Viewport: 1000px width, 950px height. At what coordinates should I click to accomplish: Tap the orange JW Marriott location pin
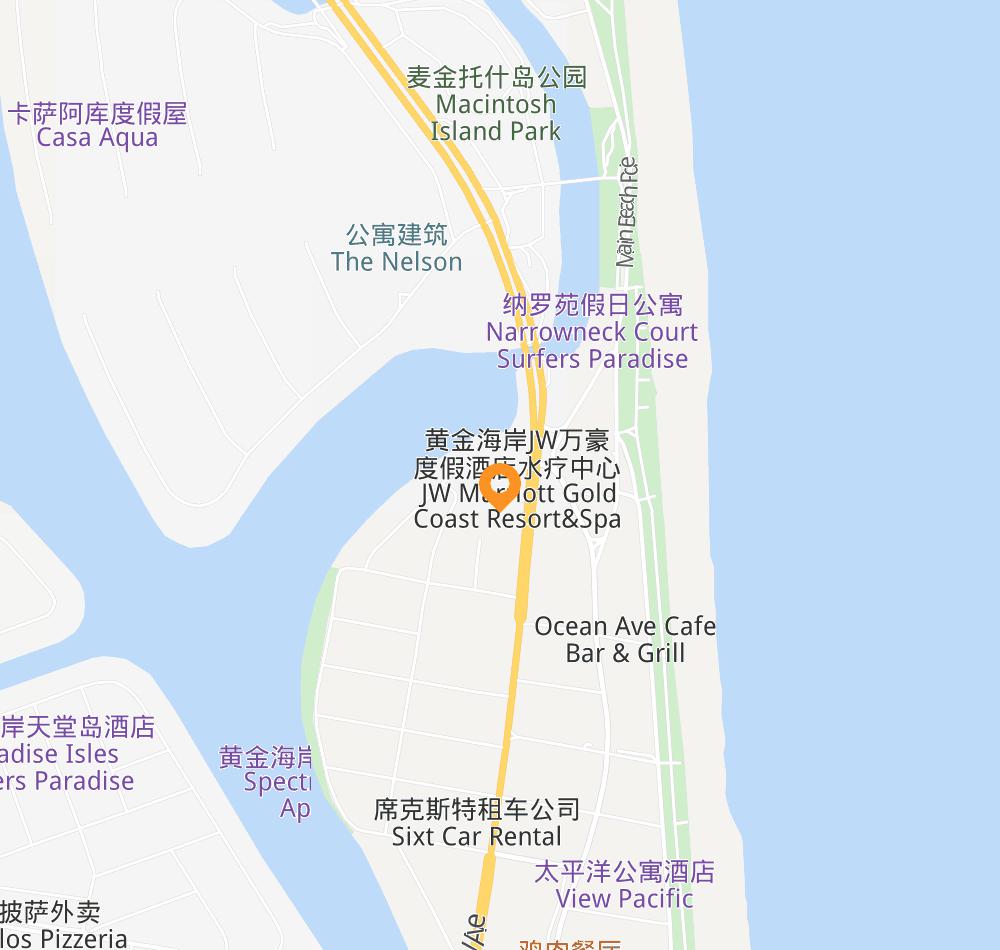(498, 485)
